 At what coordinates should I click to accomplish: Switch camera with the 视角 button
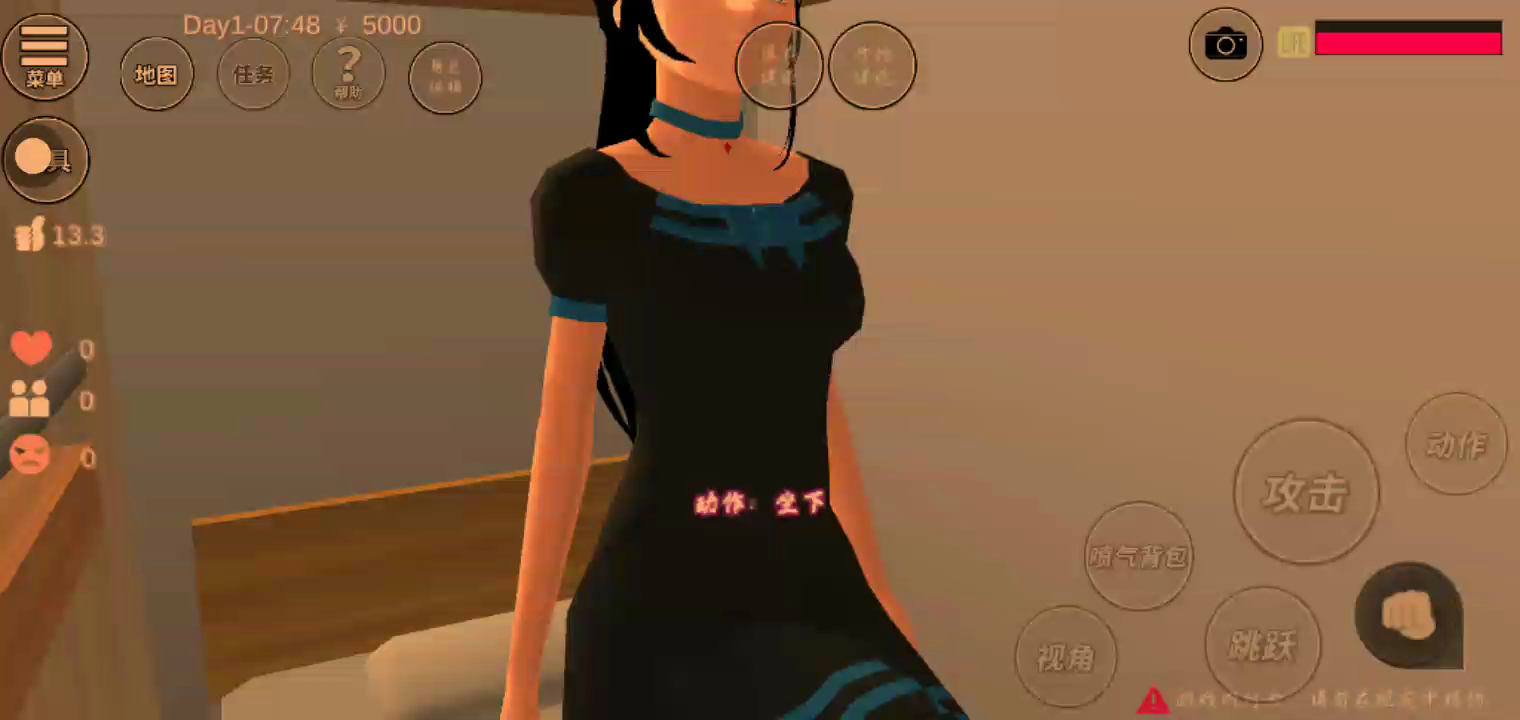tap(1066, 657)
